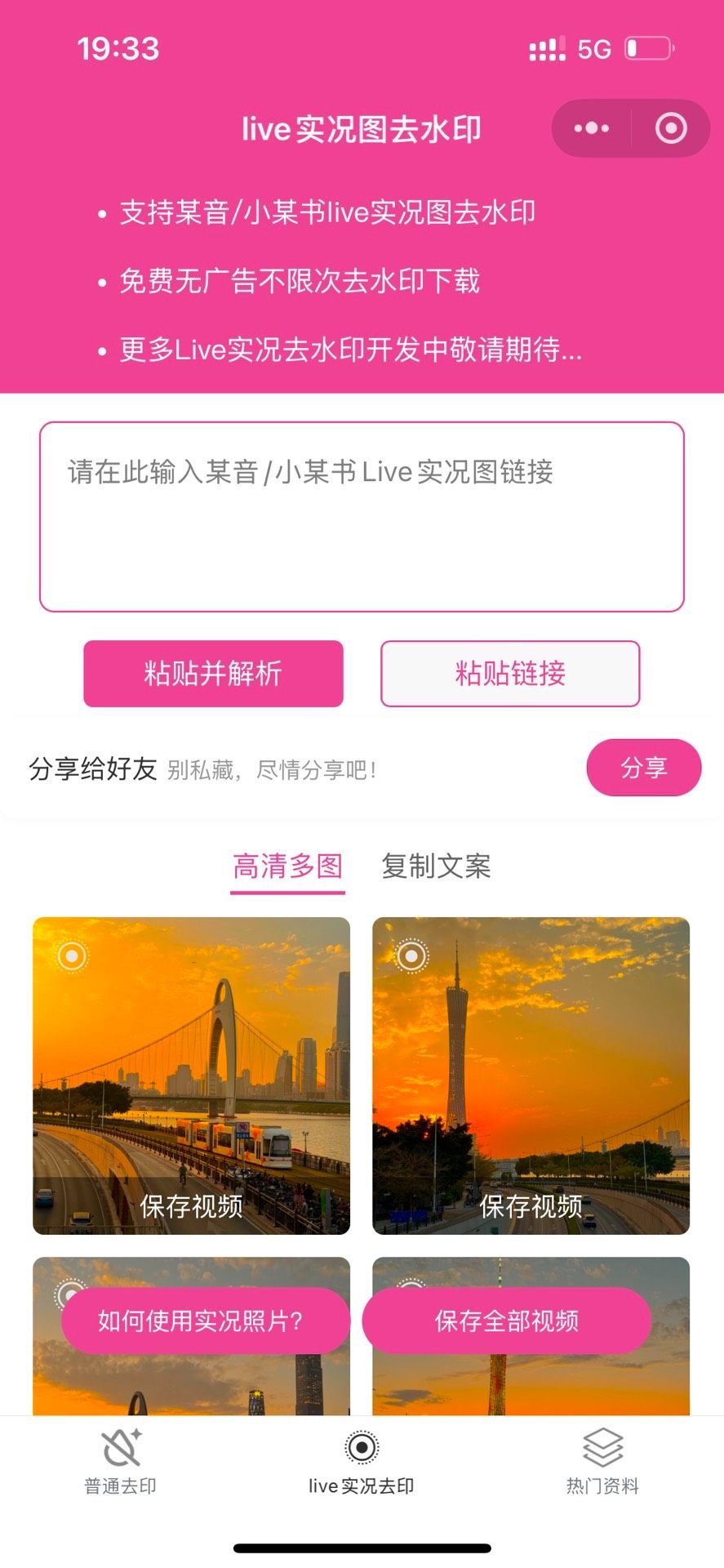The height and width of the screenshot is (1568, 724).
Task: Tap the 分享 button
Action: [x=643, y=768]
